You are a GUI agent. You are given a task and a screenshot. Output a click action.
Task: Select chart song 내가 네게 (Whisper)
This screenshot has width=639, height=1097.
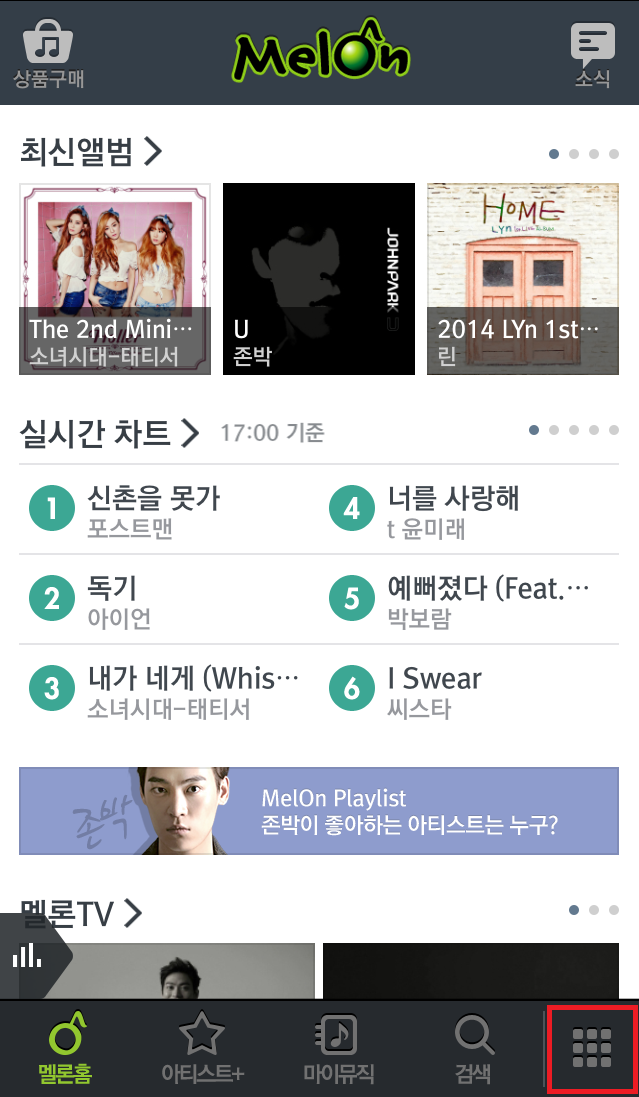click(192, 690)
